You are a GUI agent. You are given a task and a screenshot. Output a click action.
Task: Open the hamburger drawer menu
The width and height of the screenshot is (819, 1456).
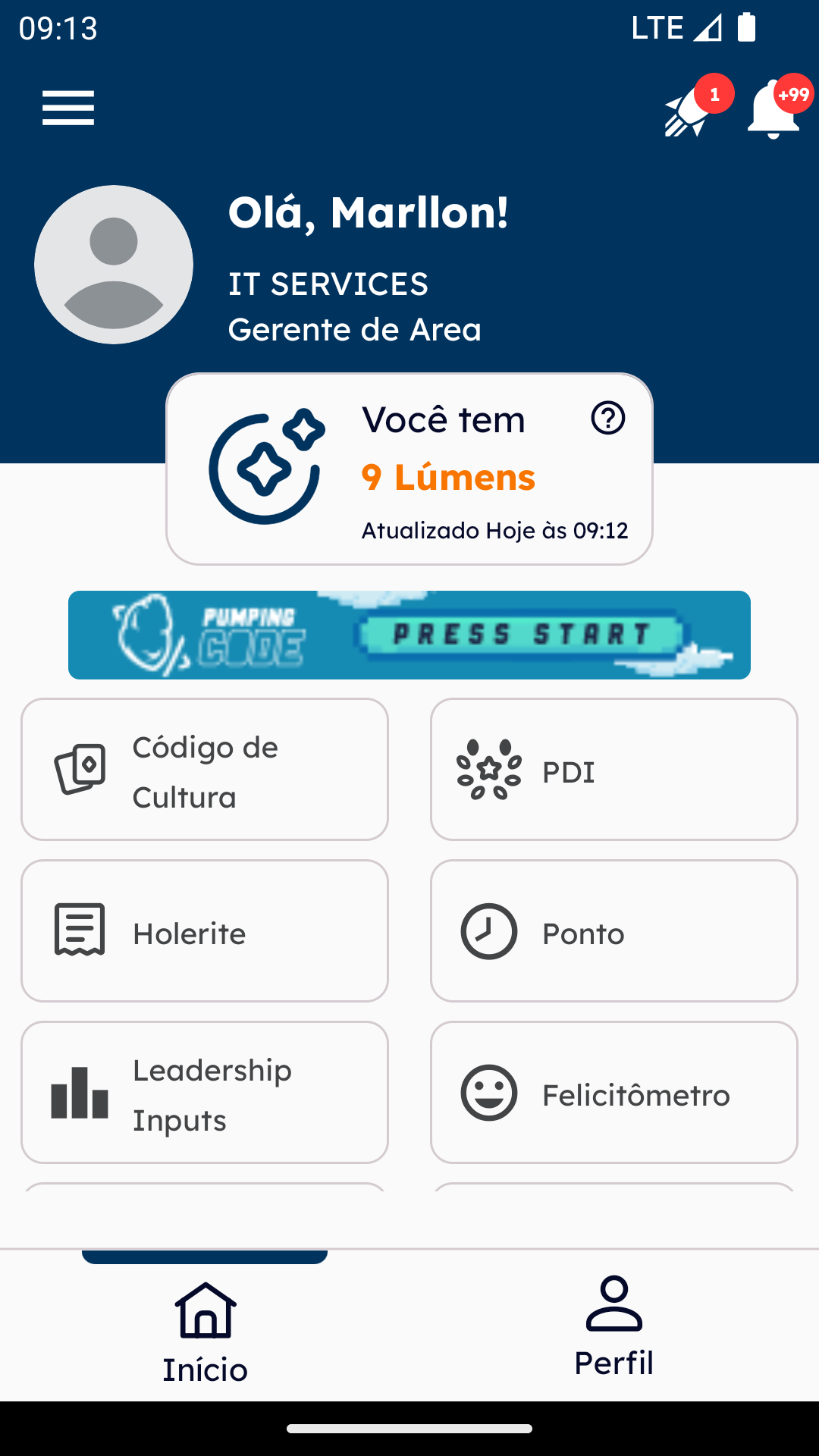click(68, 108)
